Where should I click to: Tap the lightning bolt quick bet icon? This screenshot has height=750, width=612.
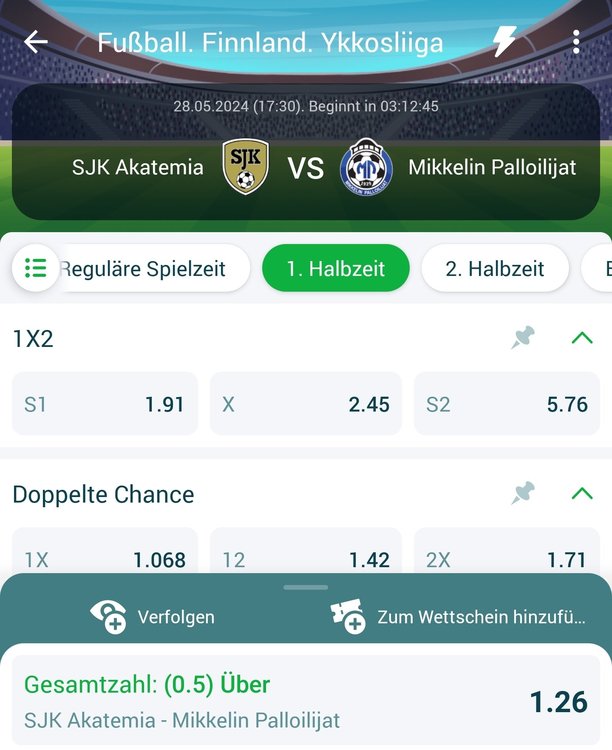[x=505, y=42]
